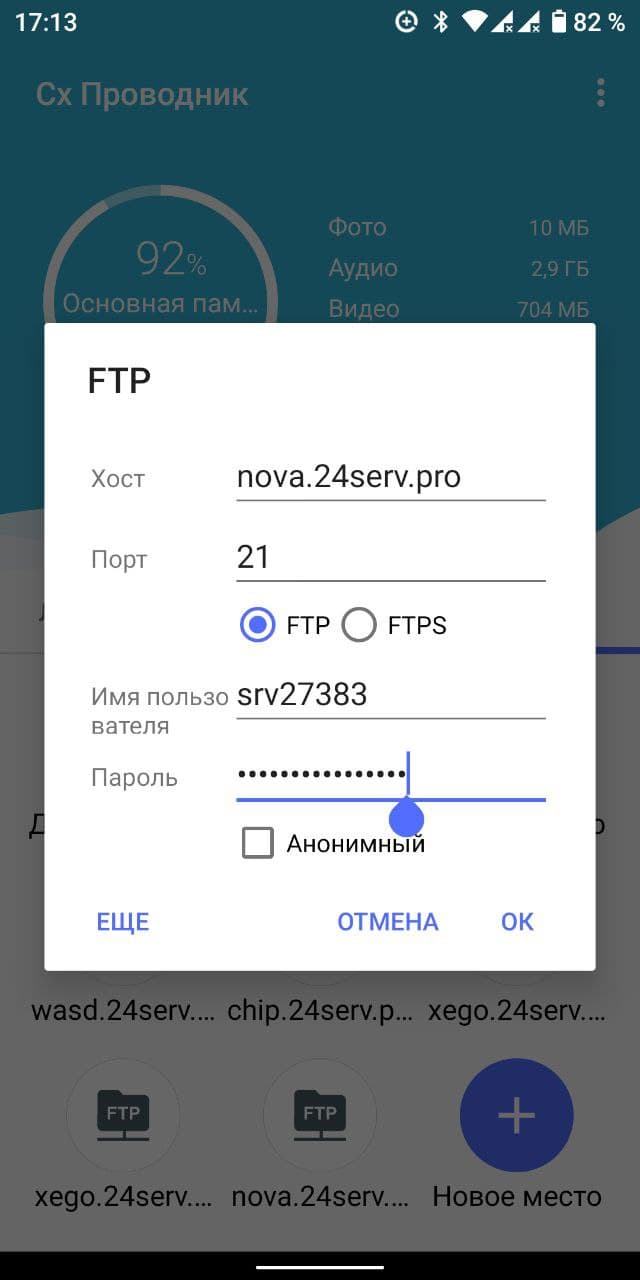This screenshot has height=1280, width=640.
Task: Tap the Порт field showing 21
Action: (390, 557)
